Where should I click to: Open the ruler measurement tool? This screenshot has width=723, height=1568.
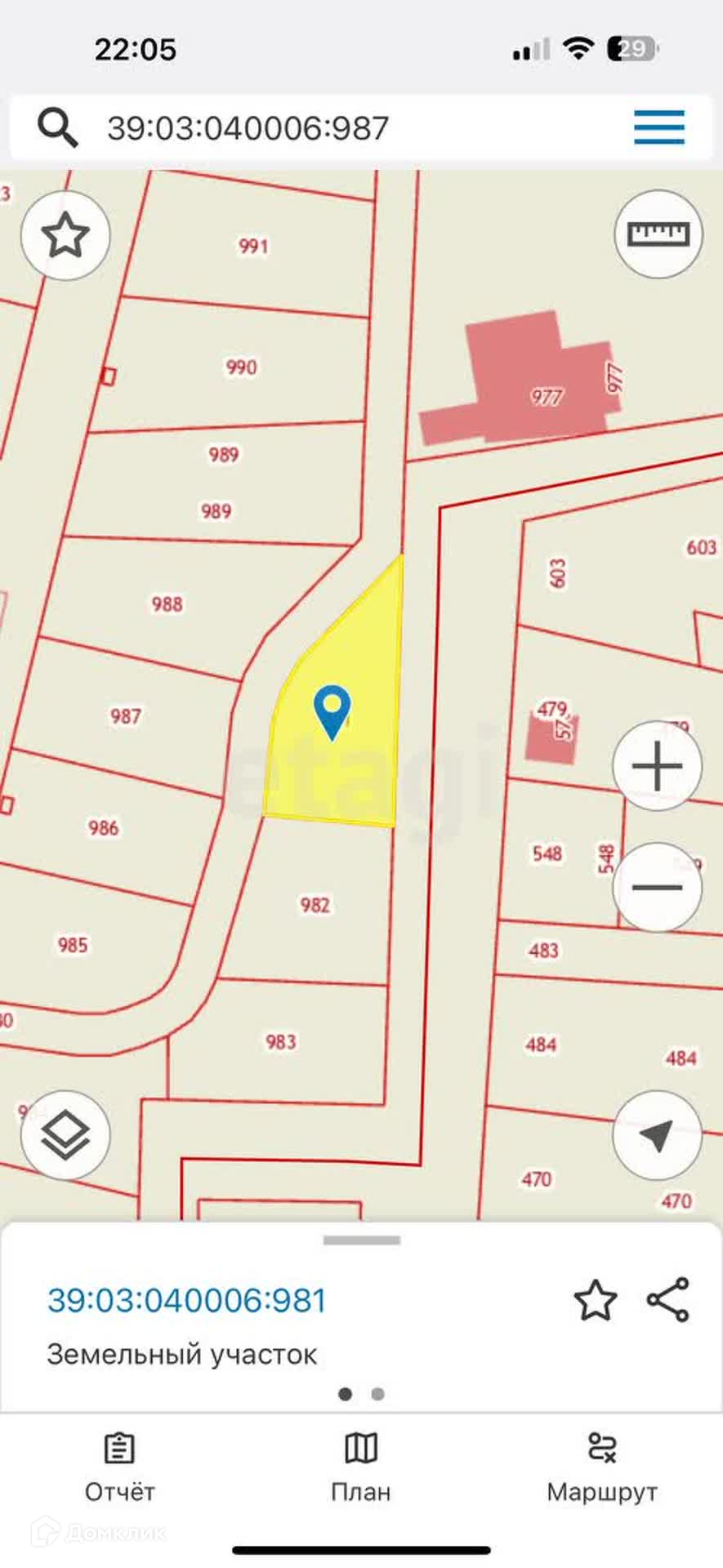(x=658, y=235)
